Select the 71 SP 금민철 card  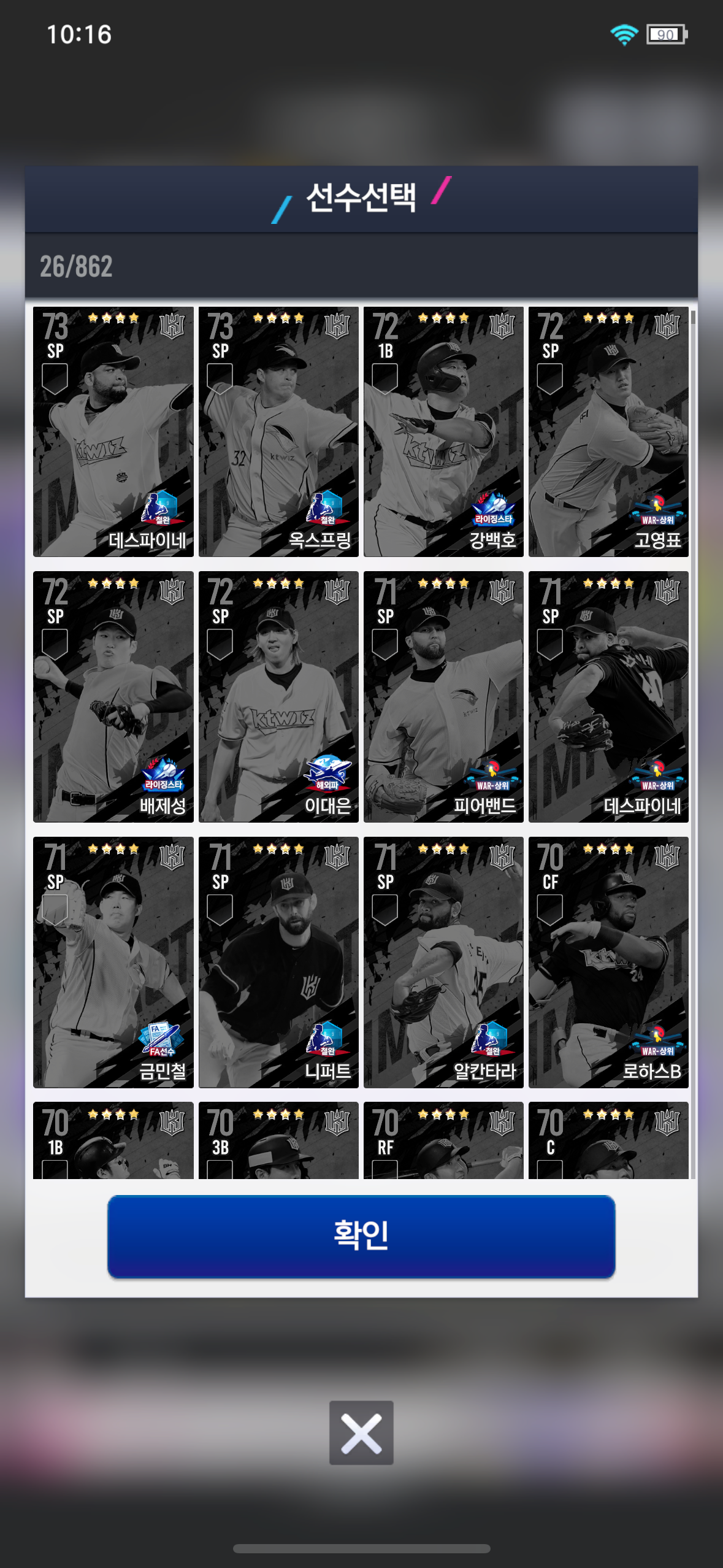[113, 962]
